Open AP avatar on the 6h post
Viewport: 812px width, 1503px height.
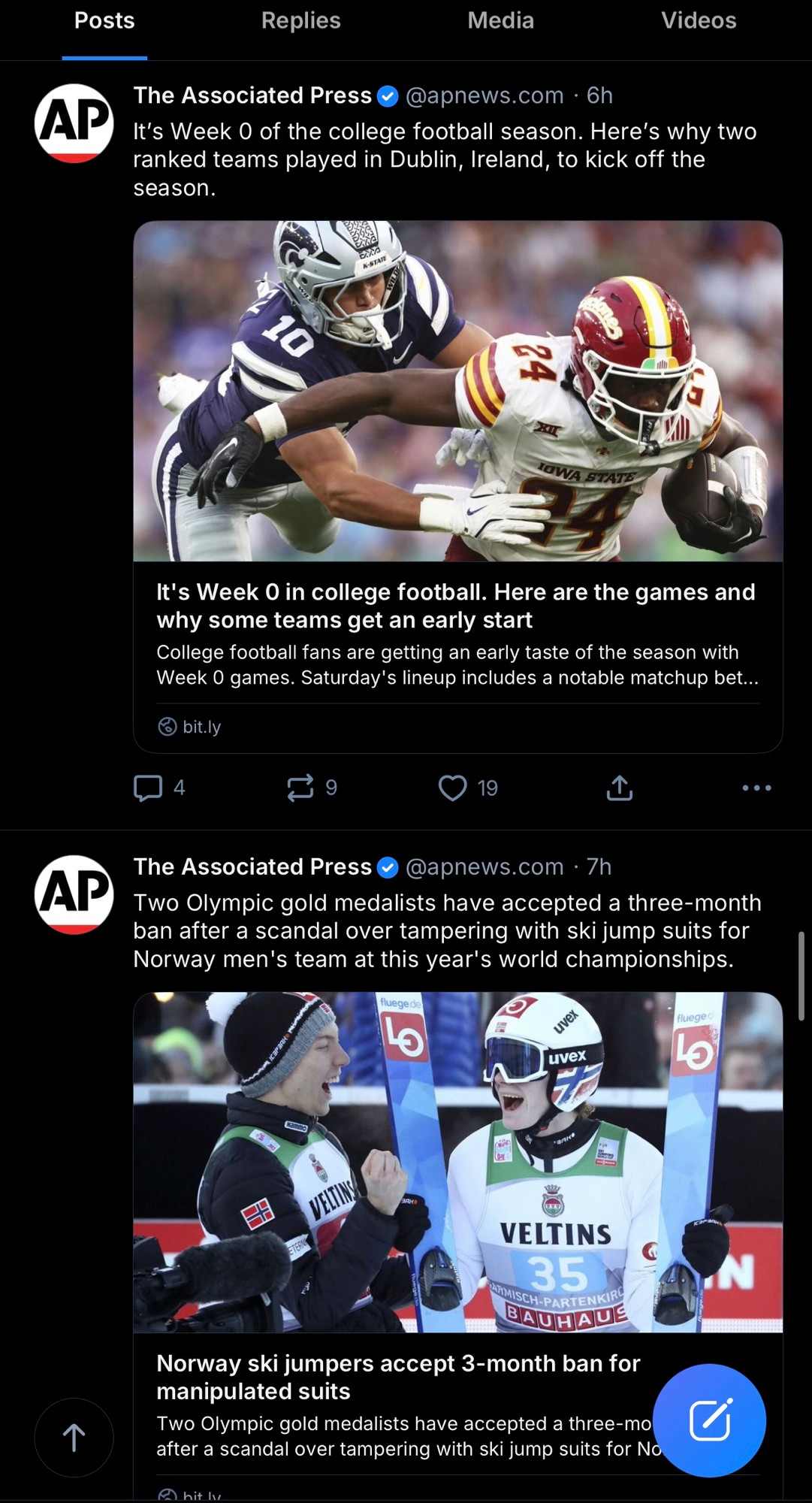[74, 122]
